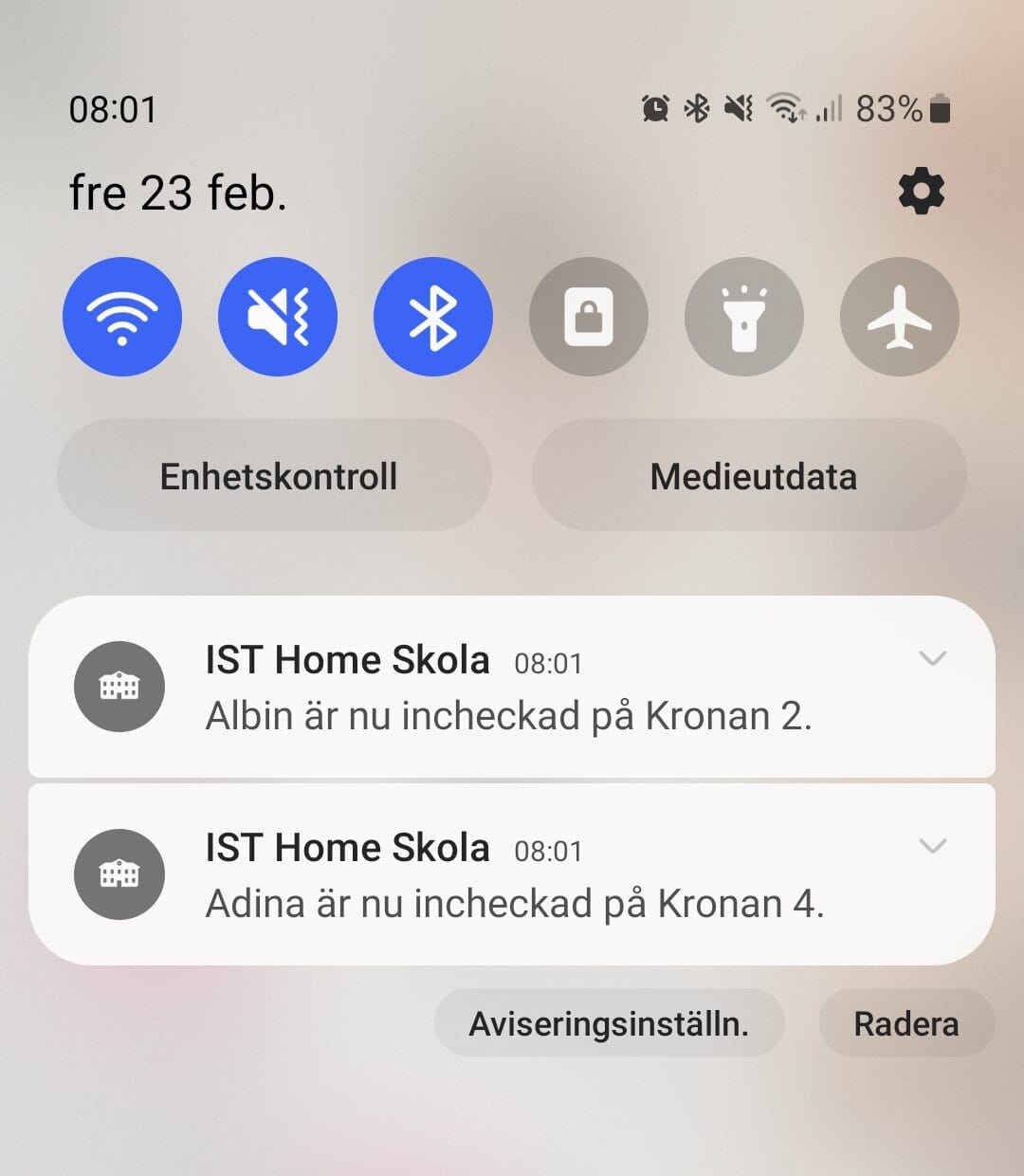1024x1176 pixels.
Task: Turn off Wi-Fi quick toggle
Action: coord(122,317)
